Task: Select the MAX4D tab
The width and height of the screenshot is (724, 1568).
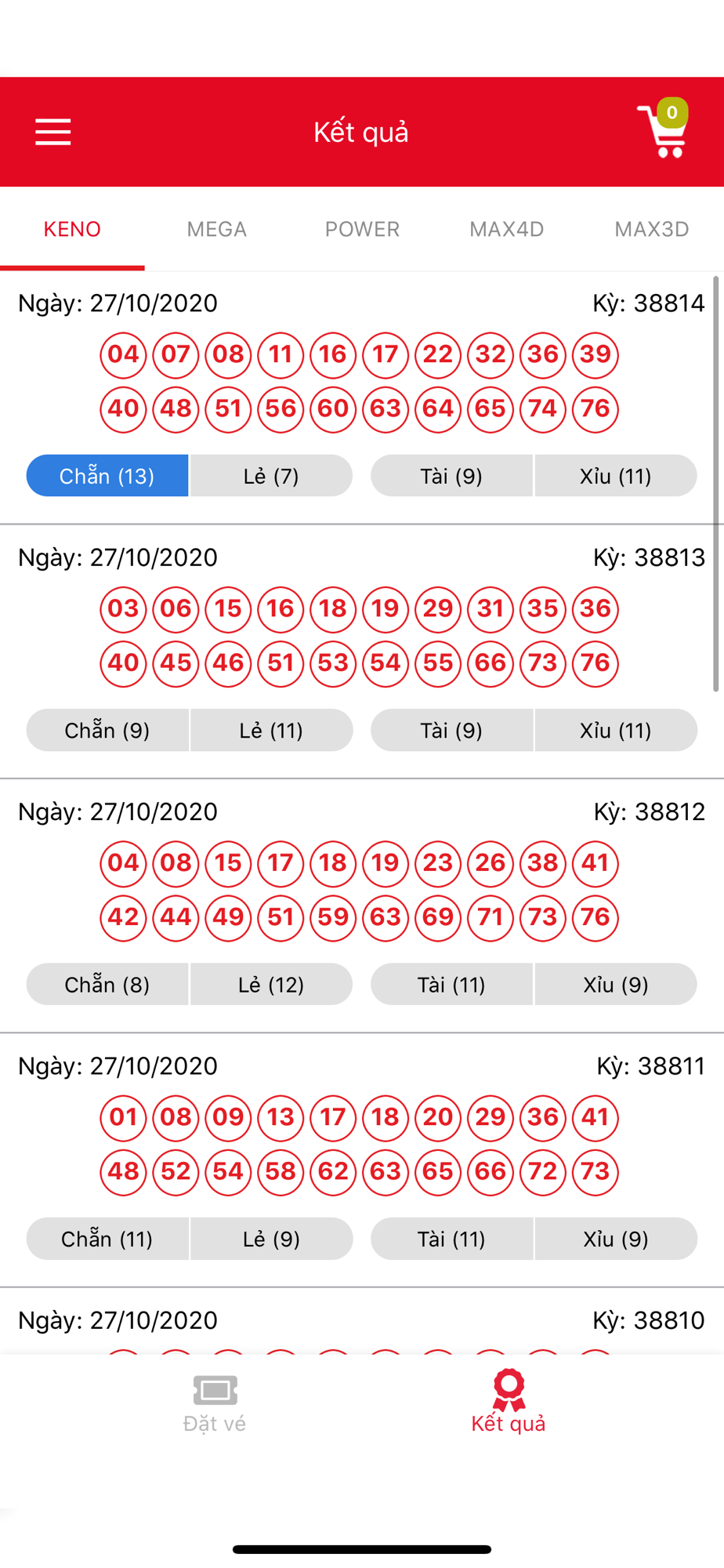Action: [x=507, y=229]
